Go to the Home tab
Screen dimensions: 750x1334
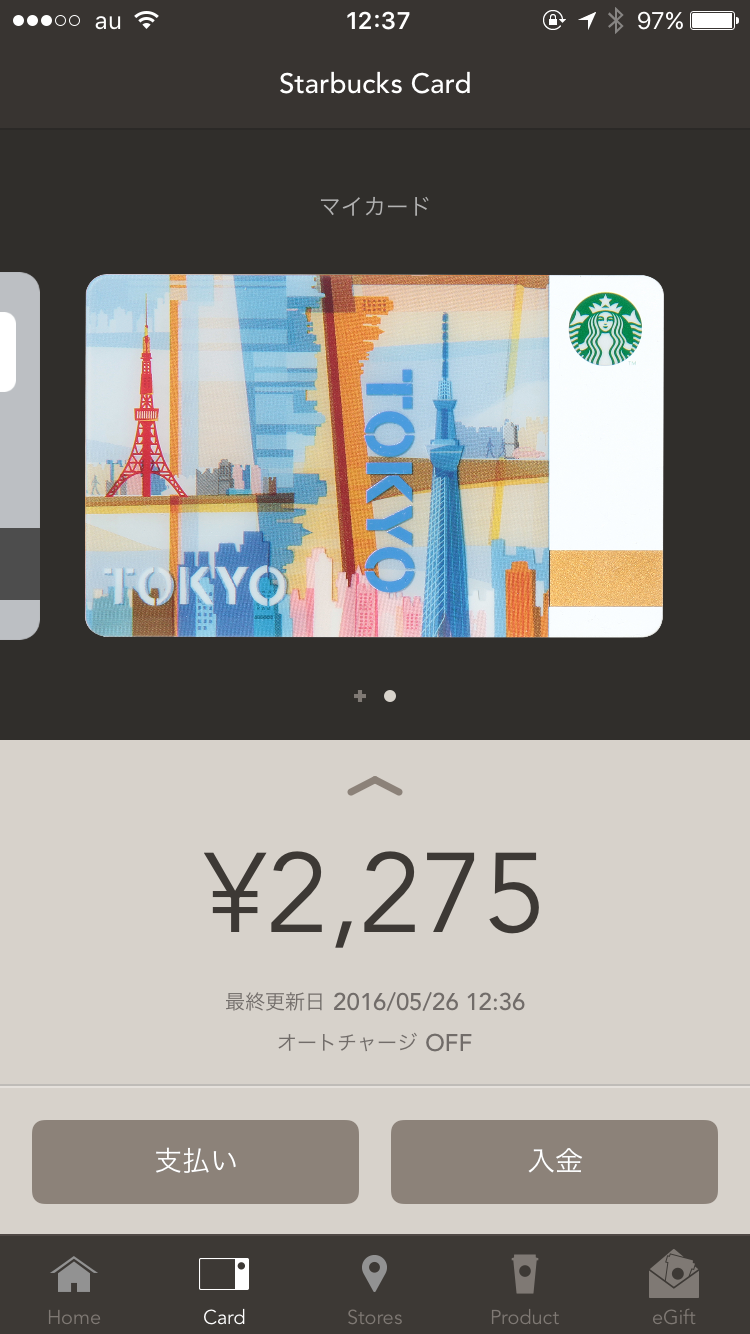74,1288
